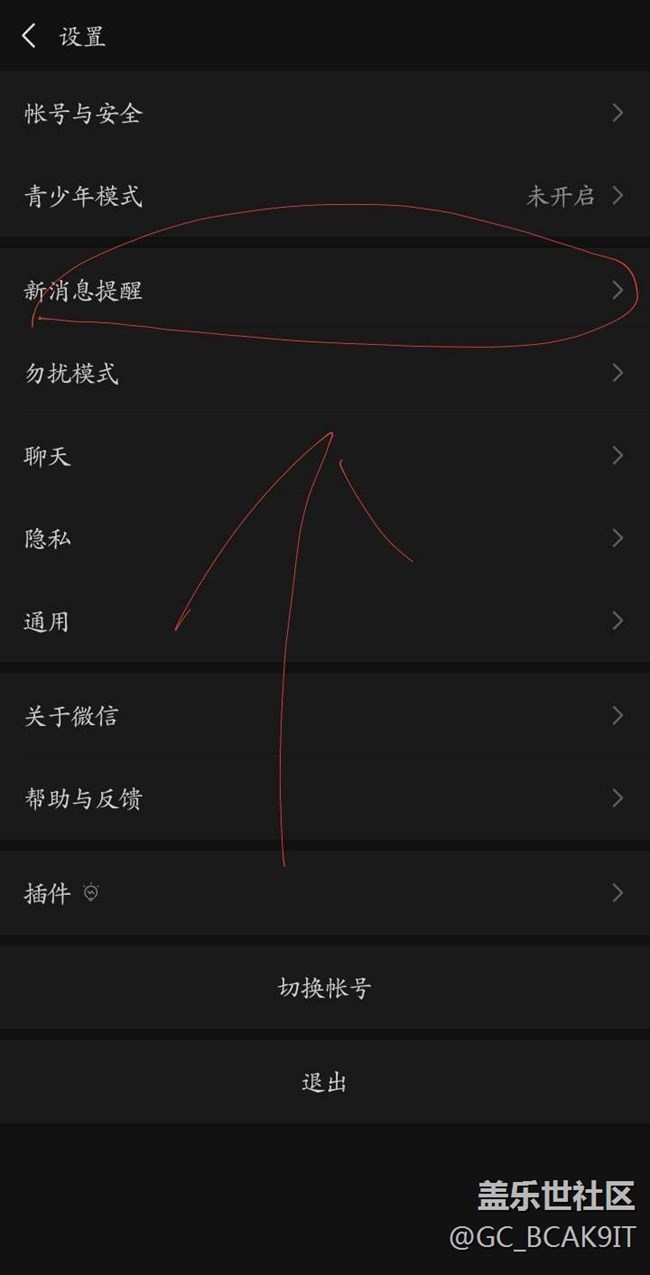
Task: Open 插件 row
Action: coord(324,893)
